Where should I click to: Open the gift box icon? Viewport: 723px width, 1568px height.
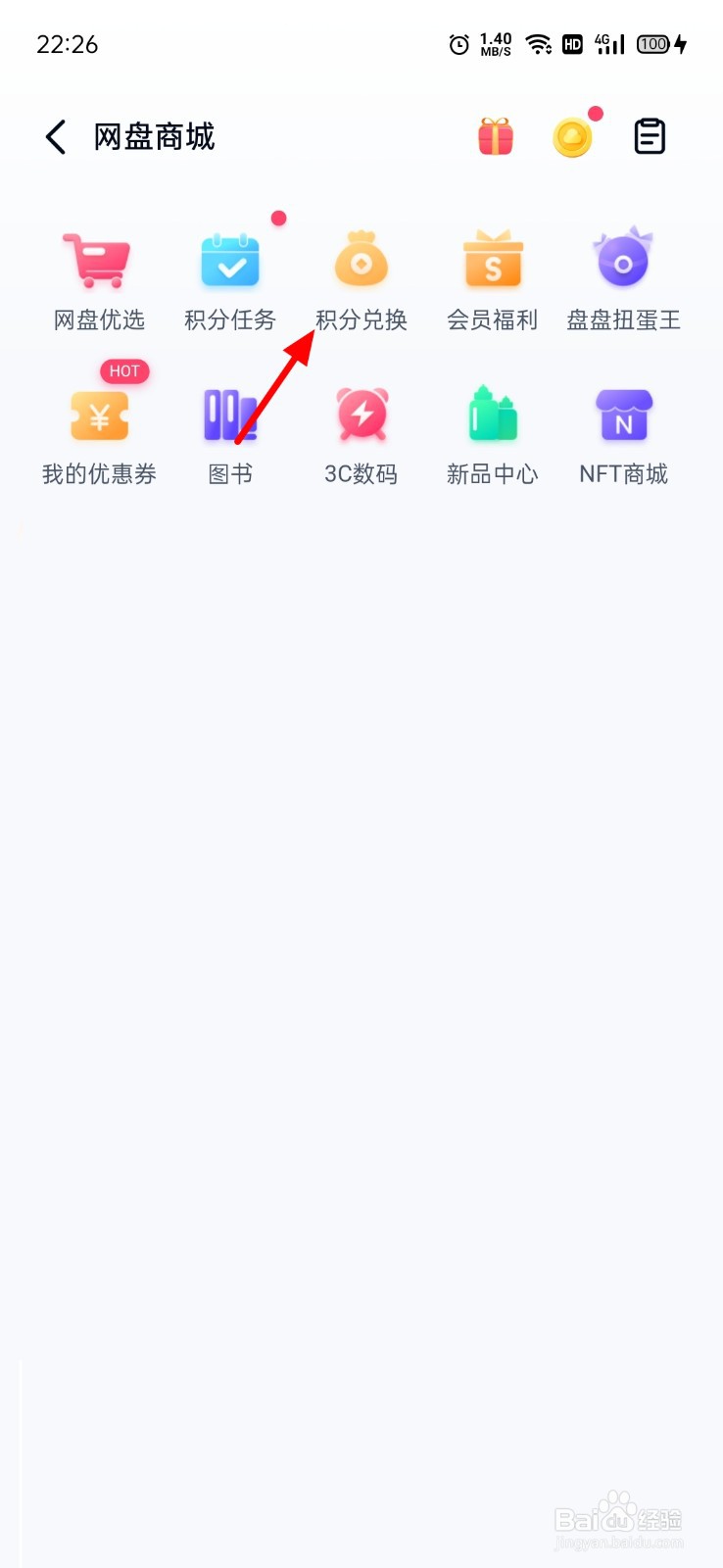[x=496, y=136]
